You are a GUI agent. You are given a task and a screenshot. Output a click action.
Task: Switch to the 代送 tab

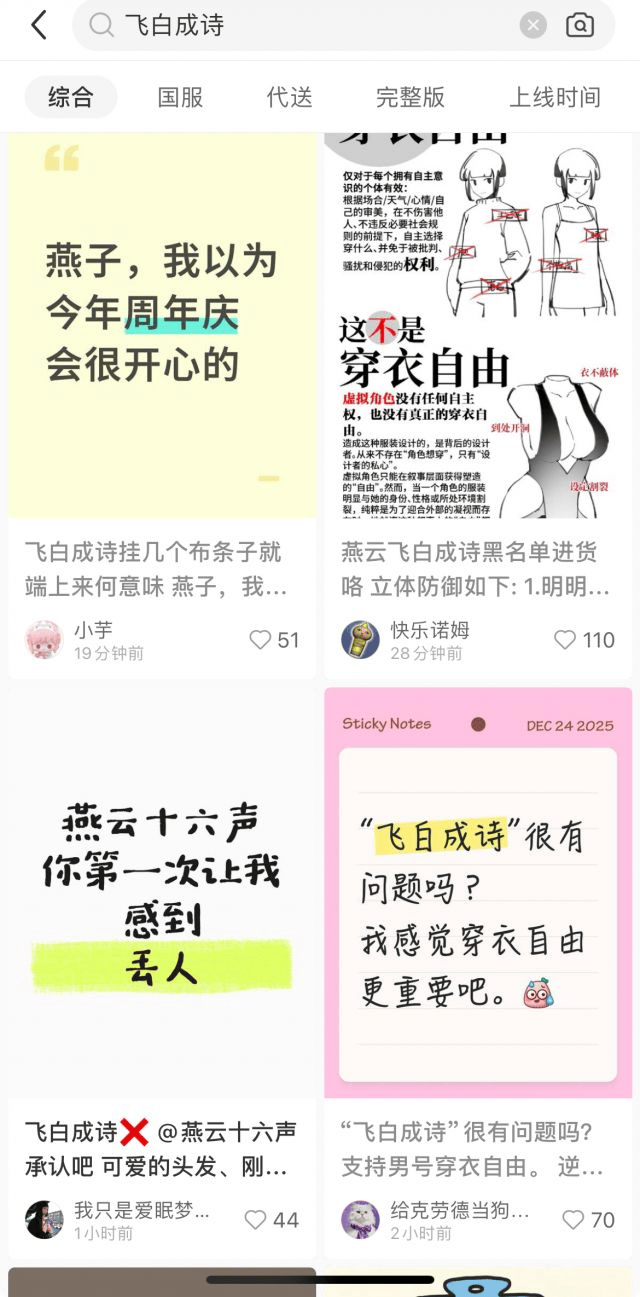tap(290, 97)
